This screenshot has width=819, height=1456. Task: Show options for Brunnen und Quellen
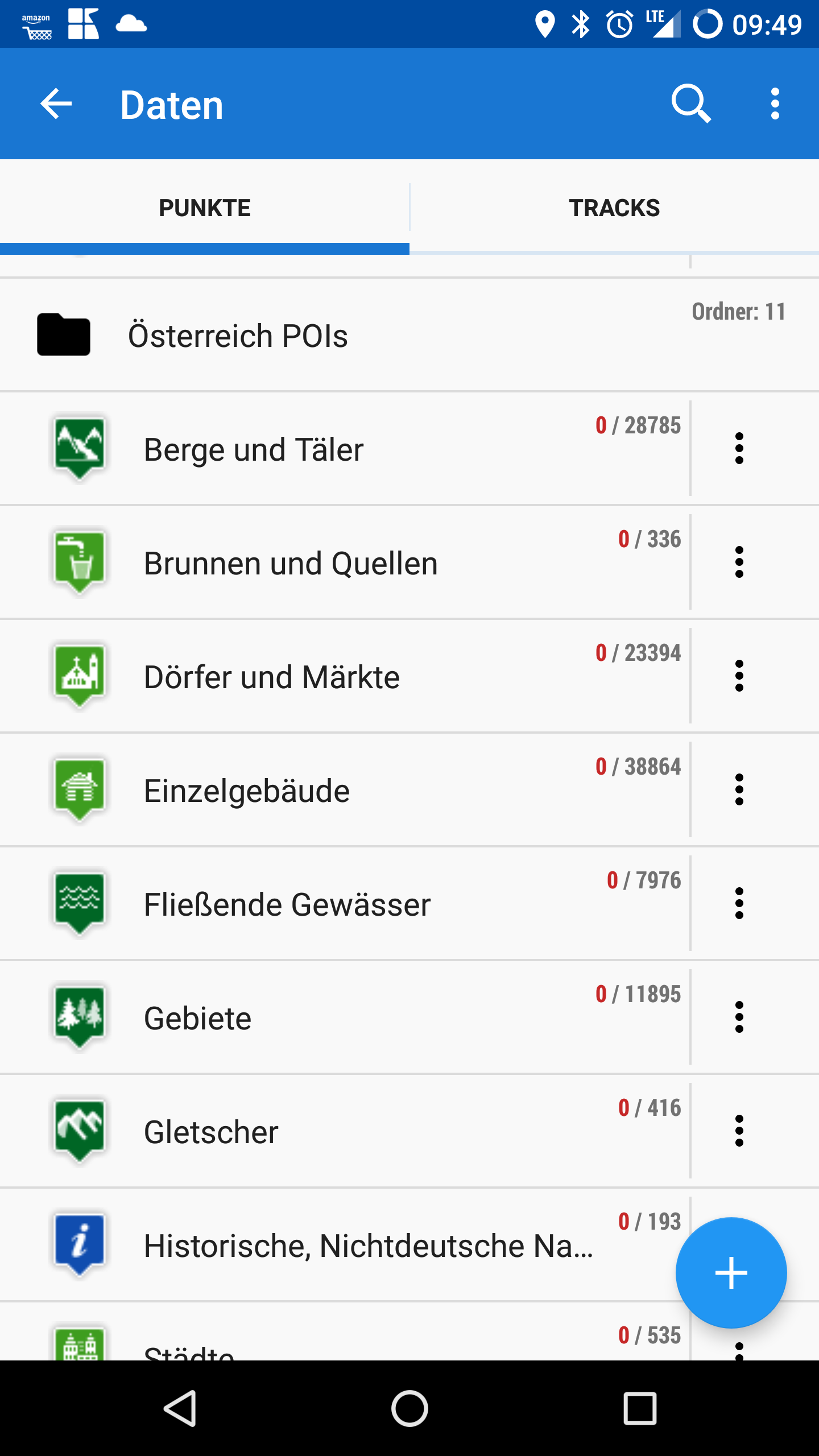point(739,562)
